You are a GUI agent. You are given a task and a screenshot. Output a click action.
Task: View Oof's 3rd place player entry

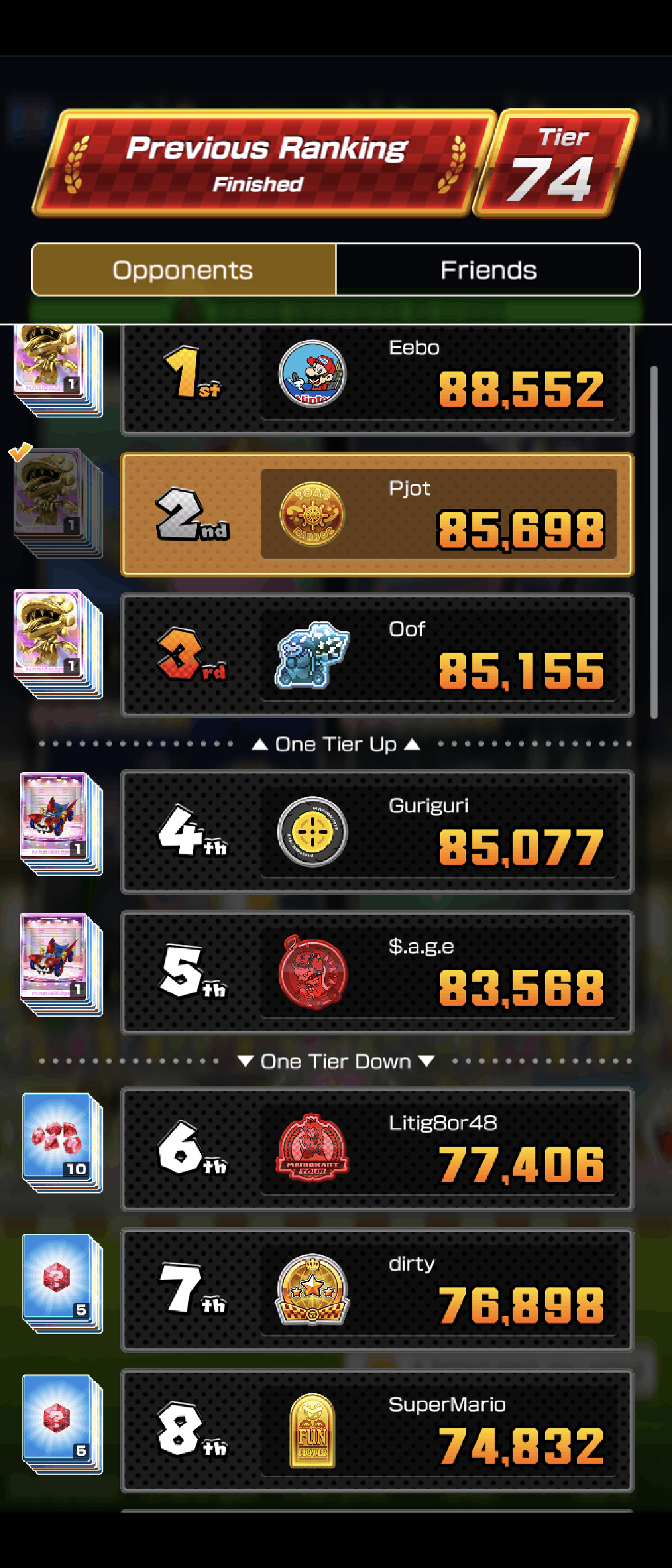pyautogui.click(x=377, y=655)
